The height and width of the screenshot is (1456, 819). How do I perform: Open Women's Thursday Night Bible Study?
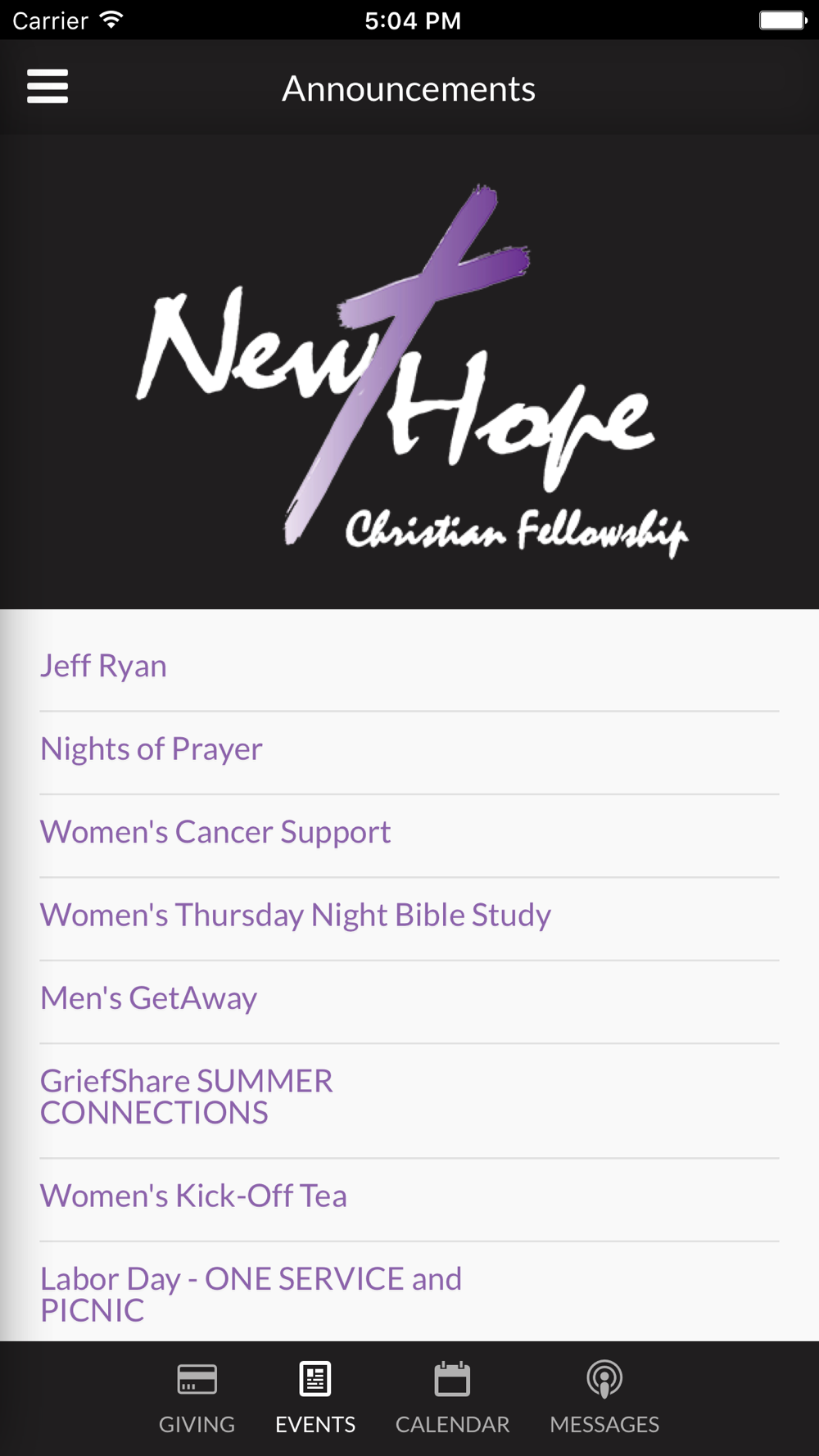(x=409, y=916)
